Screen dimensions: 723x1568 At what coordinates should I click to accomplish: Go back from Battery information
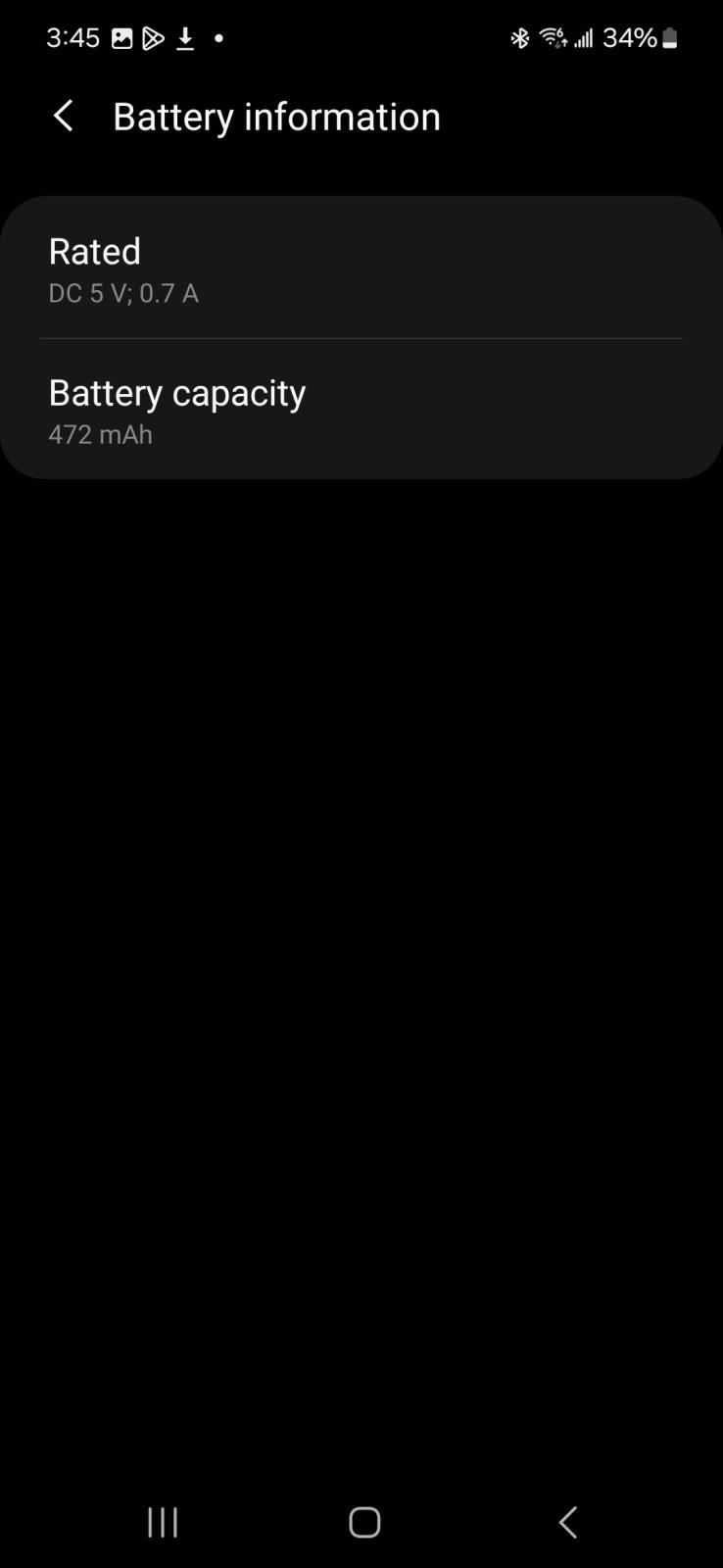click(x=64, y=117)
